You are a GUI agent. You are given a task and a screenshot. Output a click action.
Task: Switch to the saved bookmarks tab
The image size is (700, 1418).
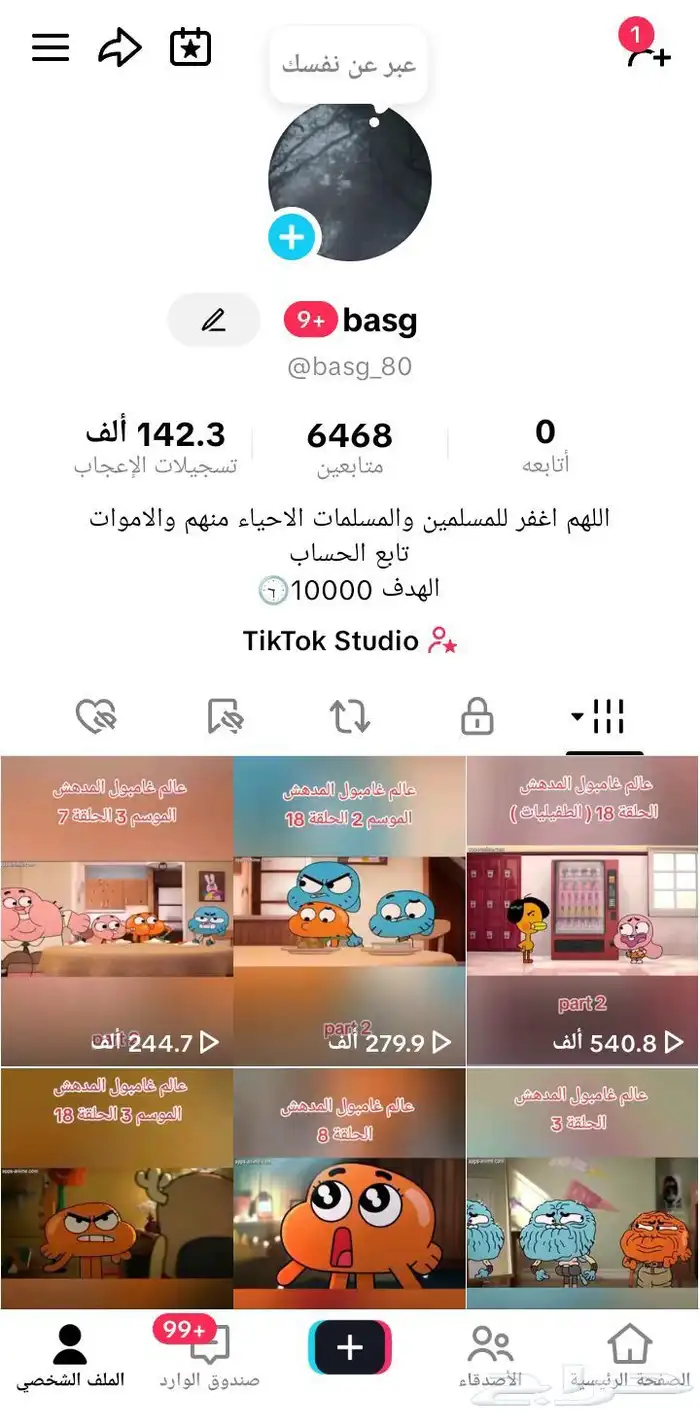tap(224, 716)
